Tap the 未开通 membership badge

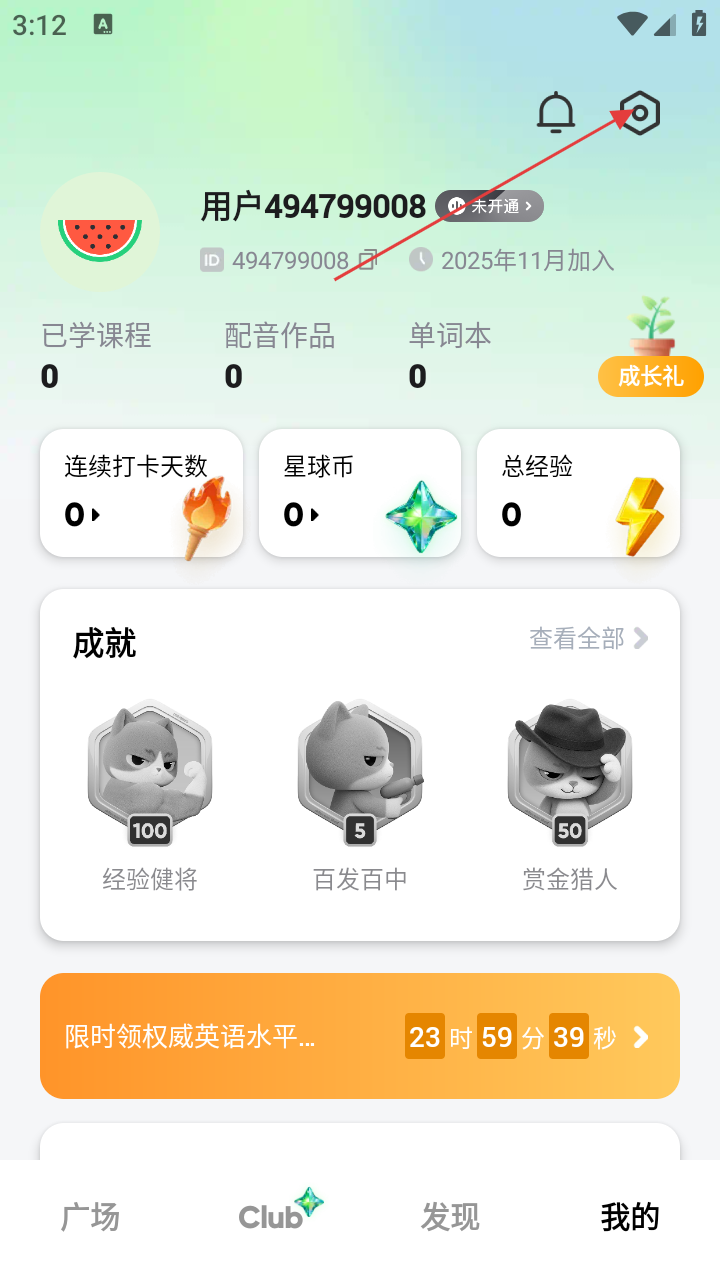pos(489,206)
